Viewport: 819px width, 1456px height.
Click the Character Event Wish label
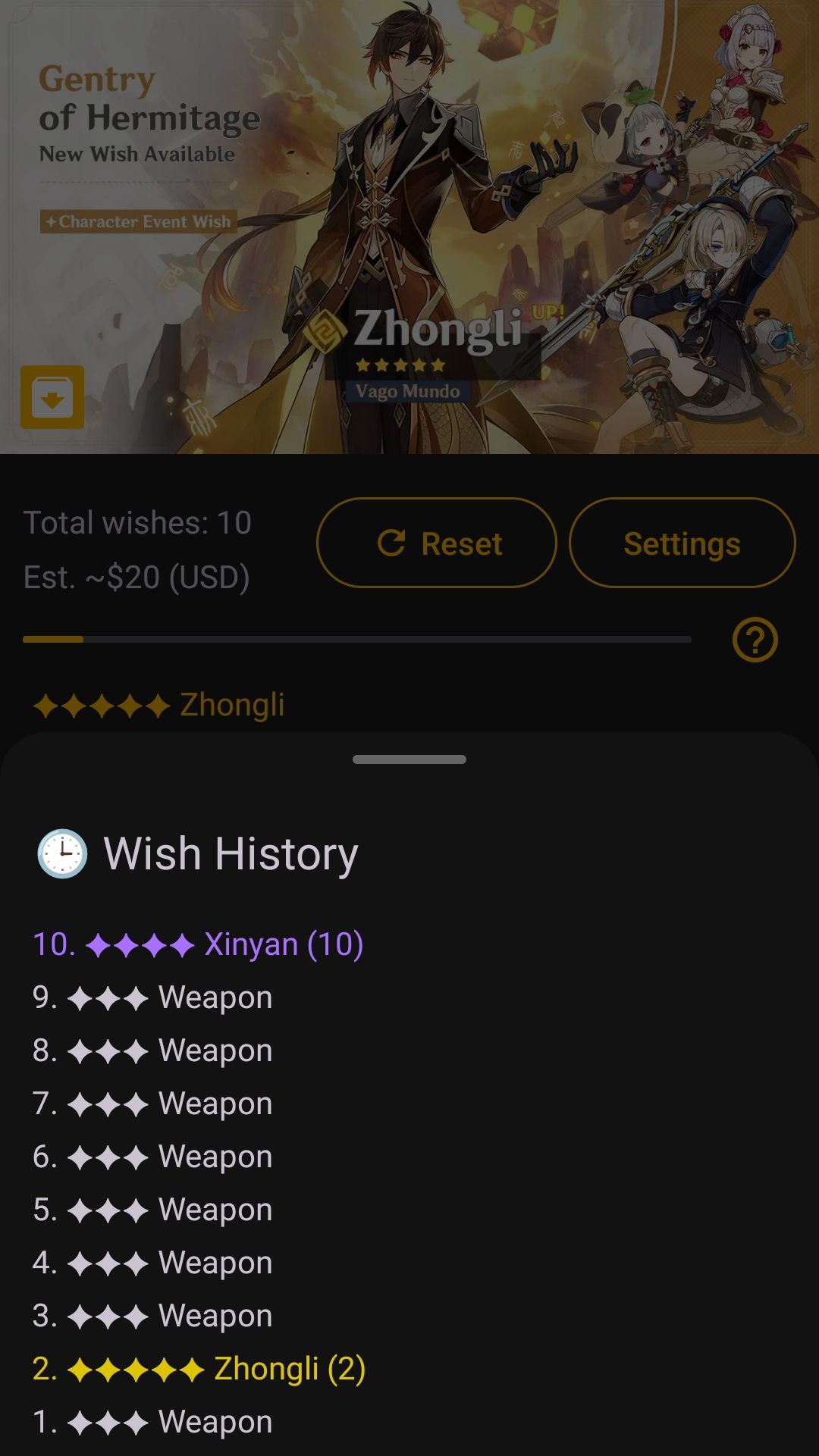[136, 222]
